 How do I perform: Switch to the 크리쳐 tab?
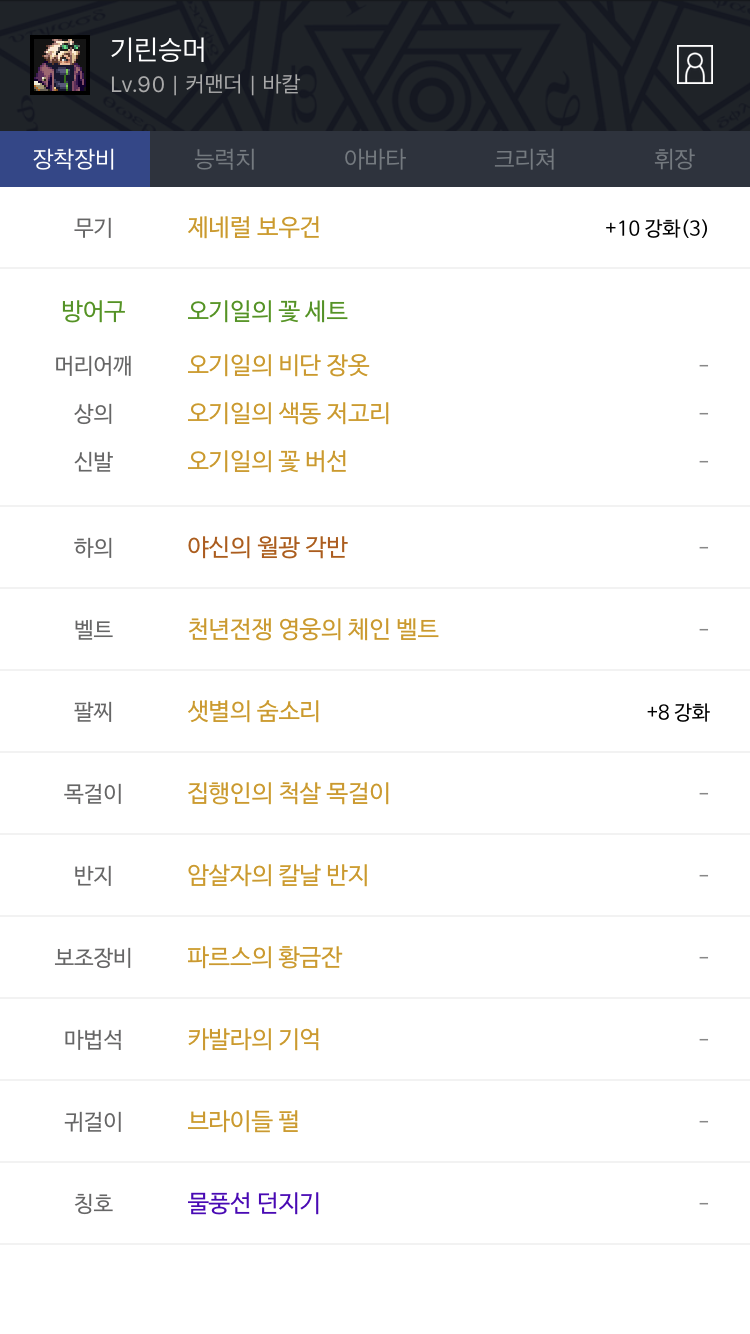point(524,159)
